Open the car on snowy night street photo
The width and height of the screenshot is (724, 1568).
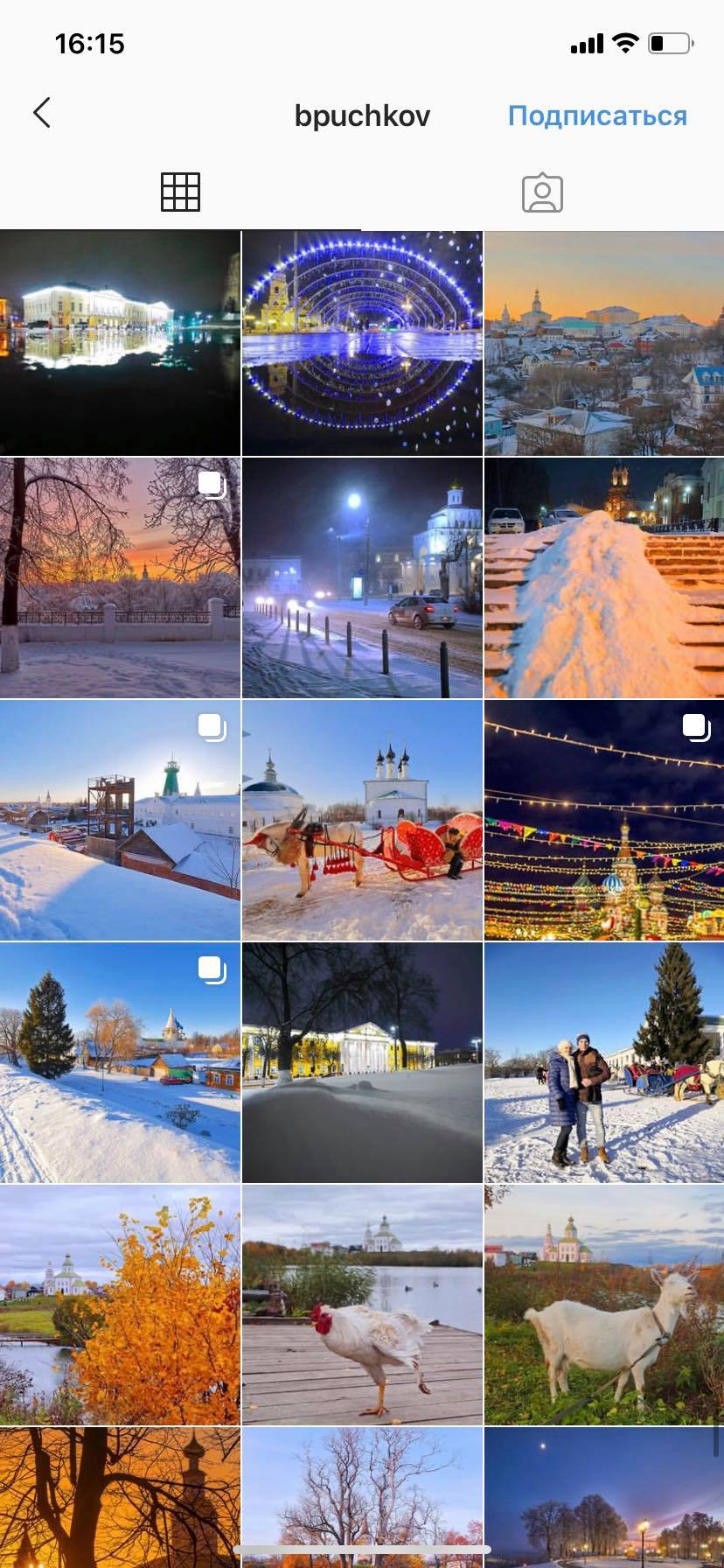click(362, 577)
